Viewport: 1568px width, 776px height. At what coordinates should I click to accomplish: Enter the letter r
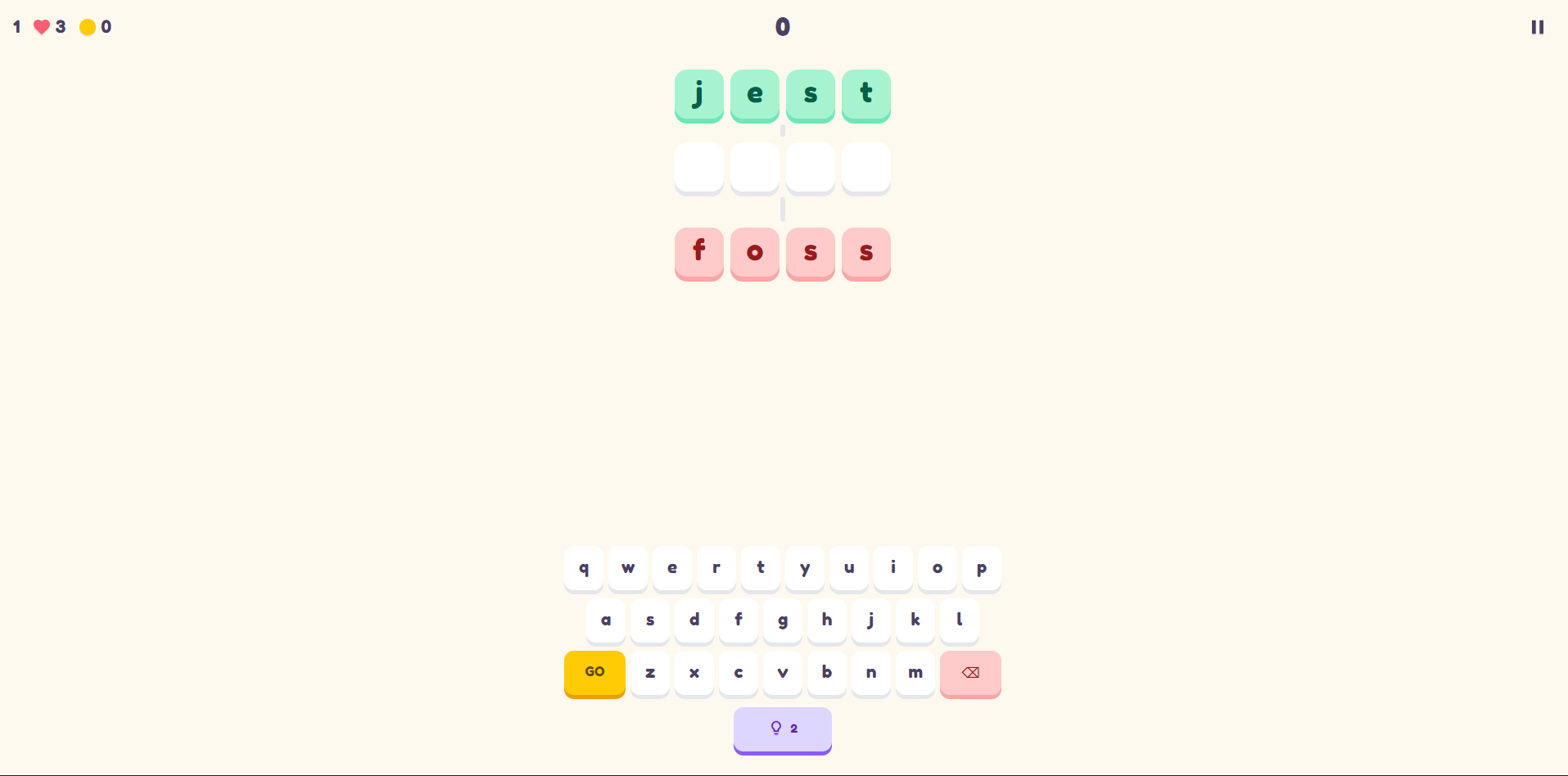[x=716, y=568]
